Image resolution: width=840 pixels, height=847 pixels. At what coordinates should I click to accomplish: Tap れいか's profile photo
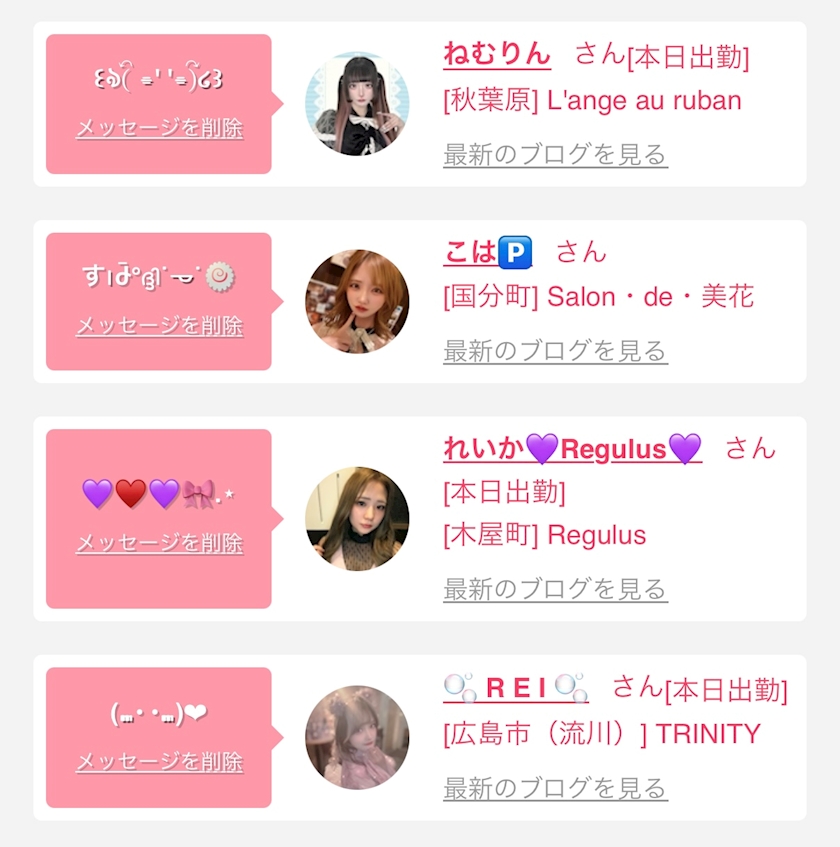click(x=357, y=519)
